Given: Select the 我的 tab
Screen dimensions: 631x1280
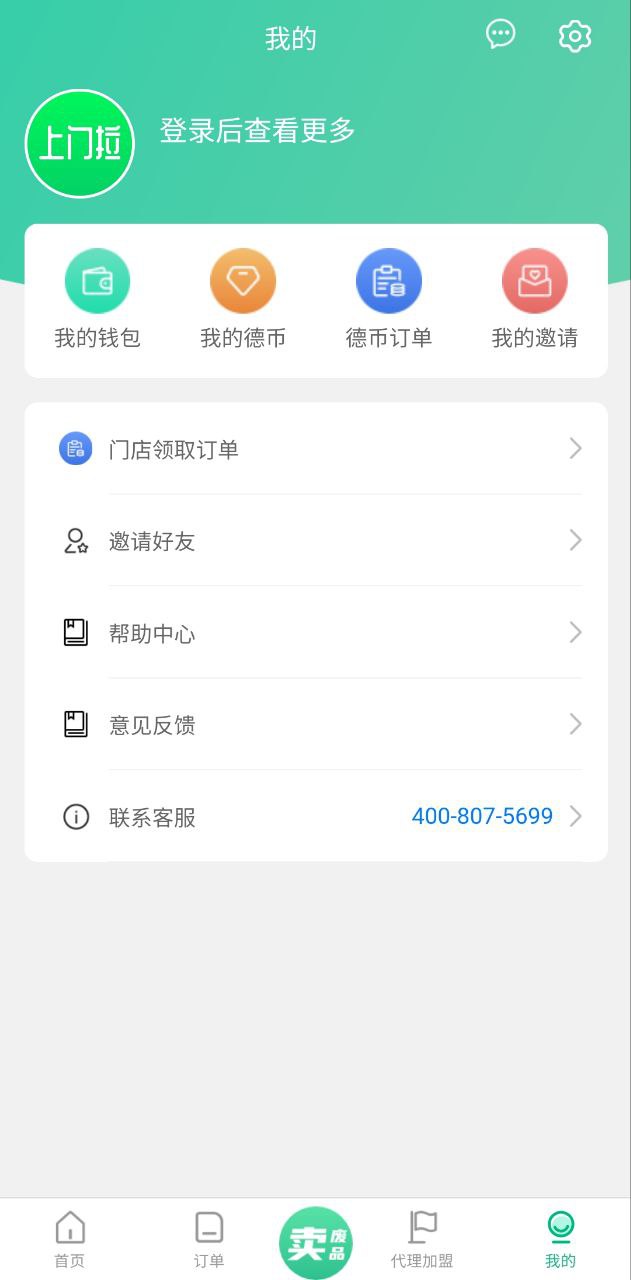Looking at the screenshot, I should point(561,1238).
